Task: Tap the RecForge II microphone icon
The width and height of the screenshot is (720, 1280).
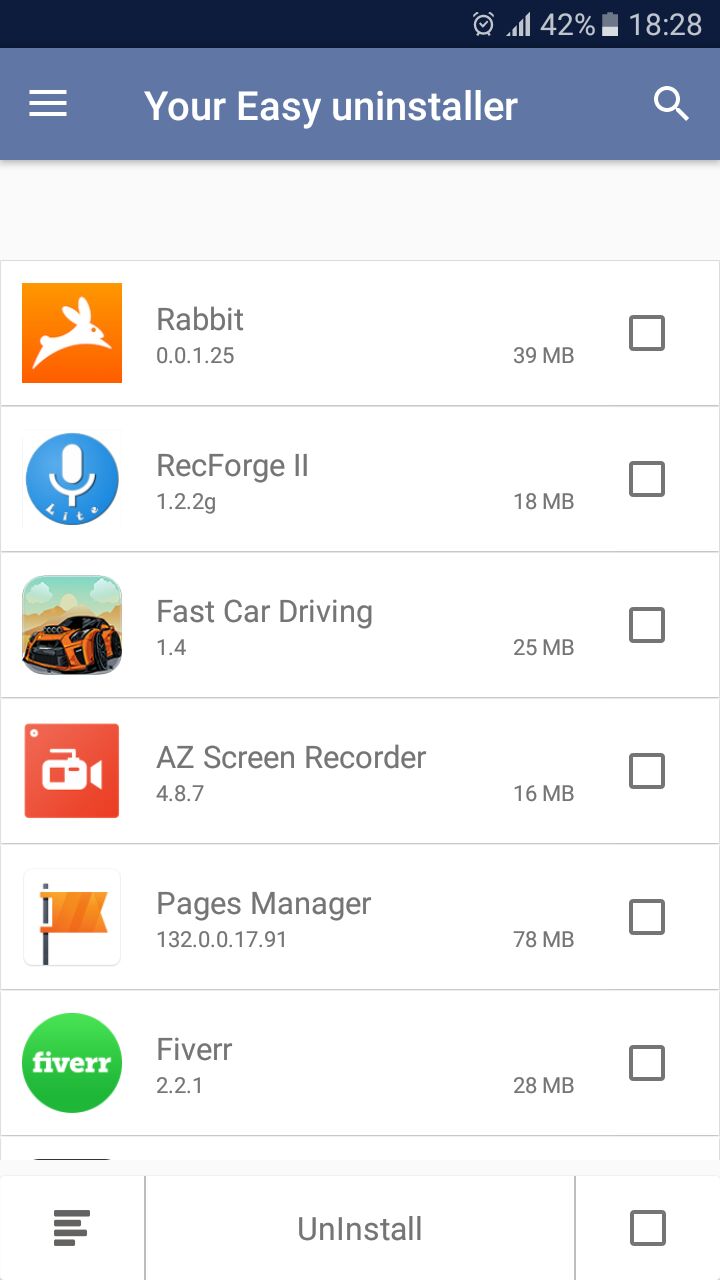Action: (71, 478)
